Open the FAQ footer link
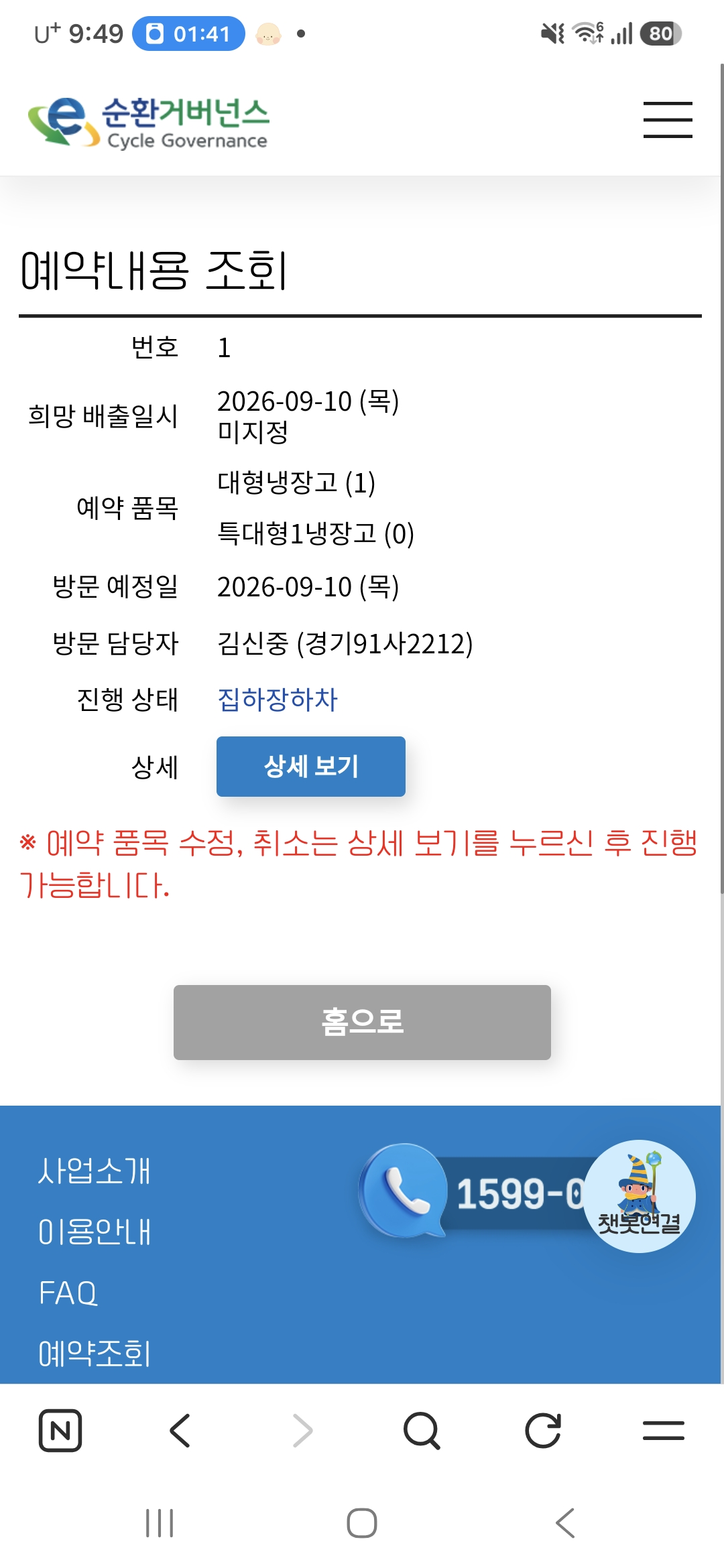 pyautogui.click(x=68, y=1293)
